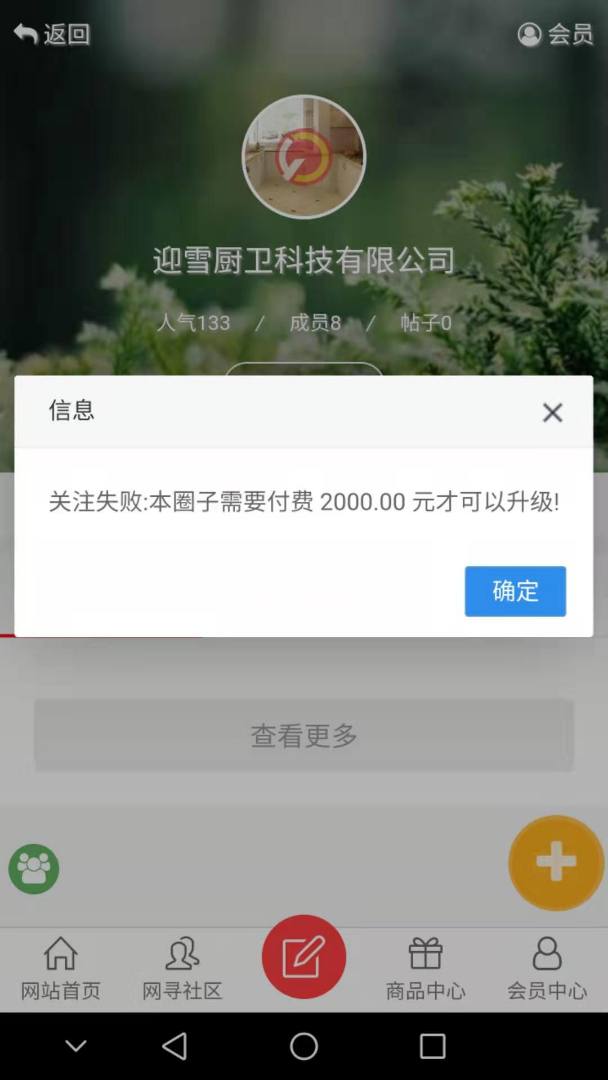Open 会员 at top right

(556, 34)
